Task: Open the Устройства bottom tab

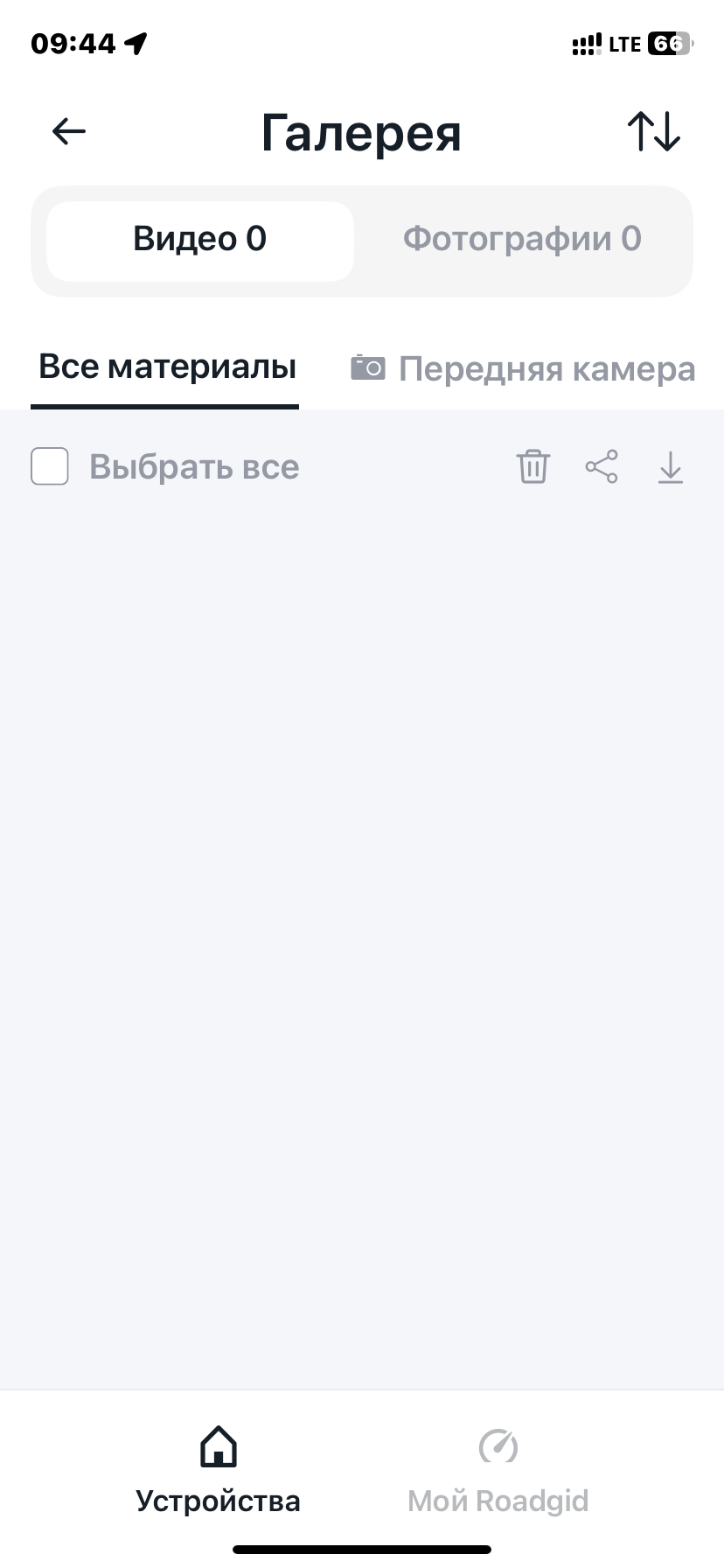Action: pos(218,1470)
